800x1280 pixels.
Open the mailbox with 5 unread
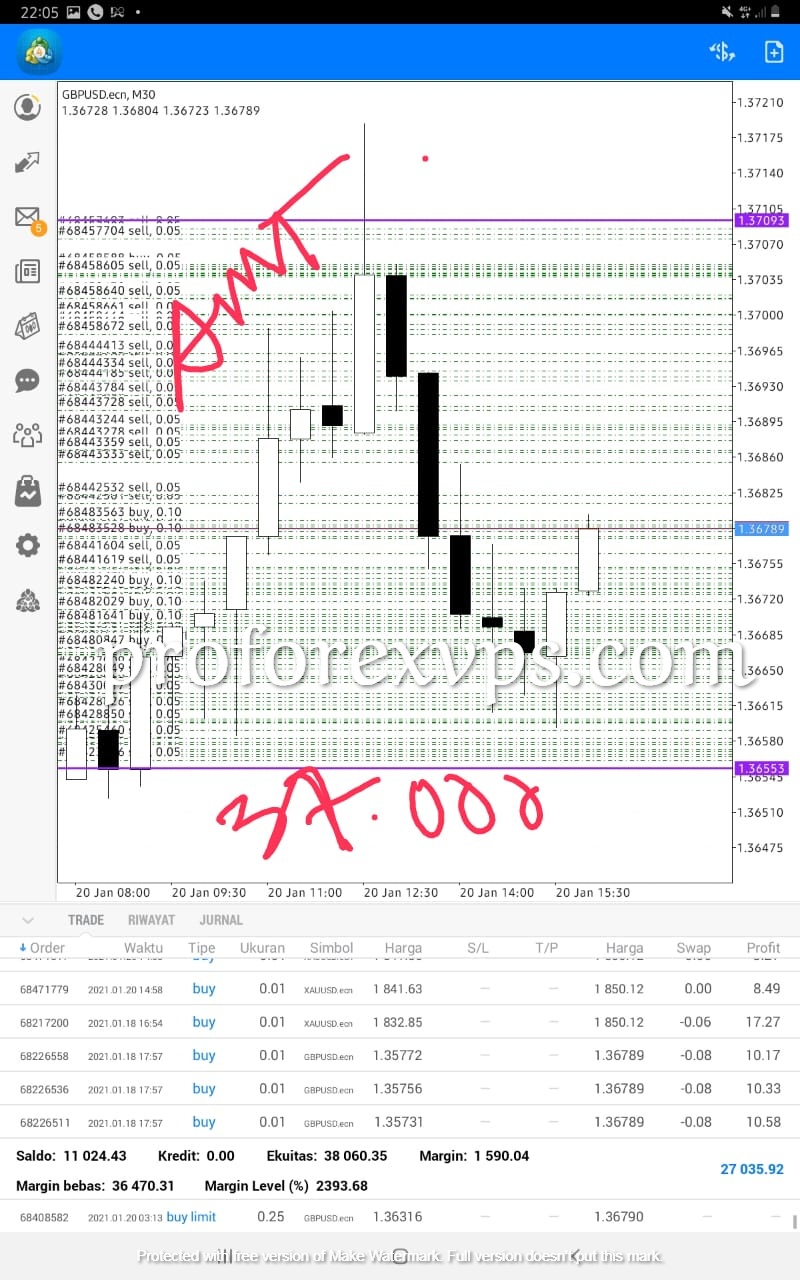click(x=28, y=217)
